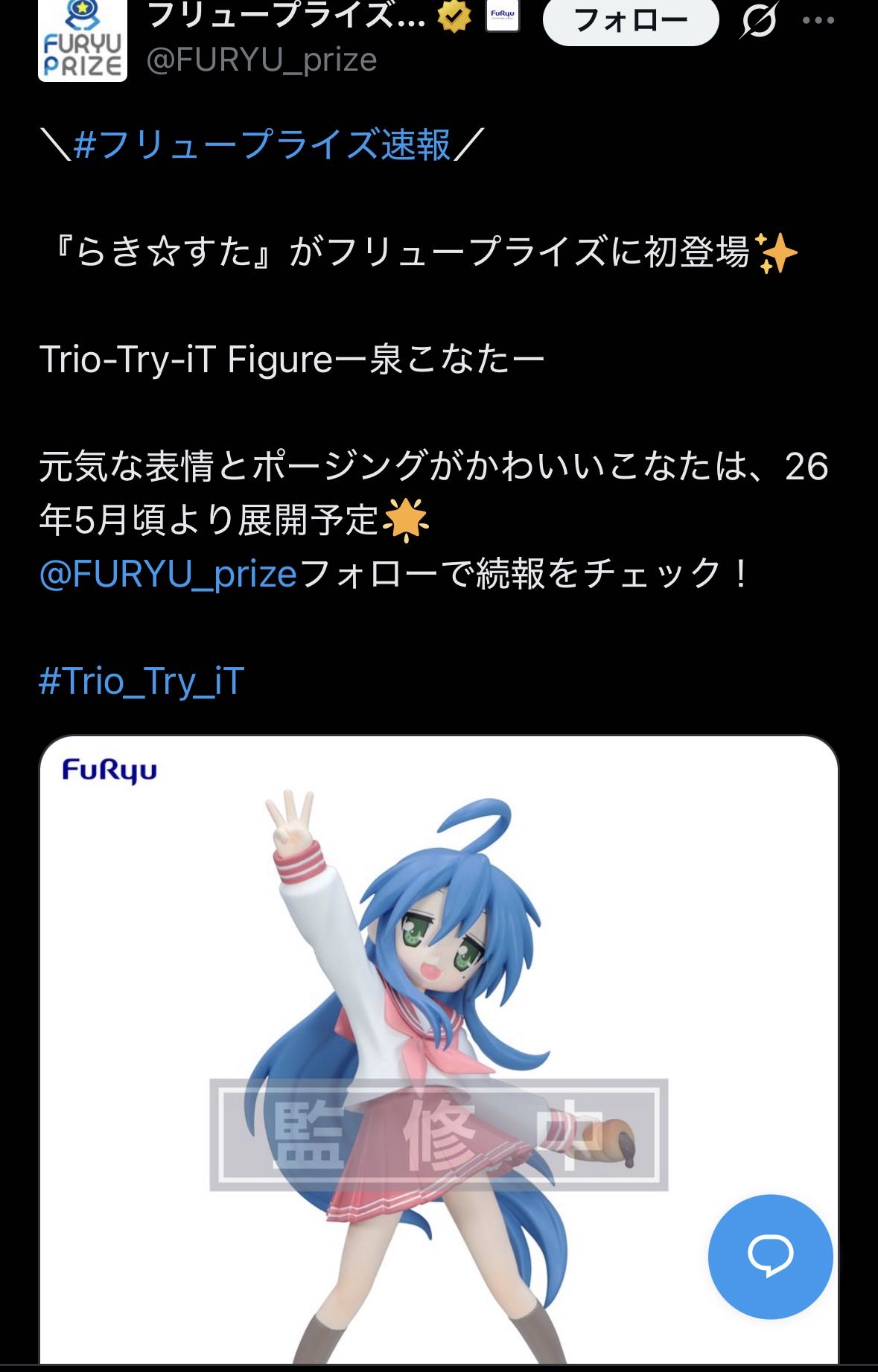Tap the blue reply floating button

770,1257
